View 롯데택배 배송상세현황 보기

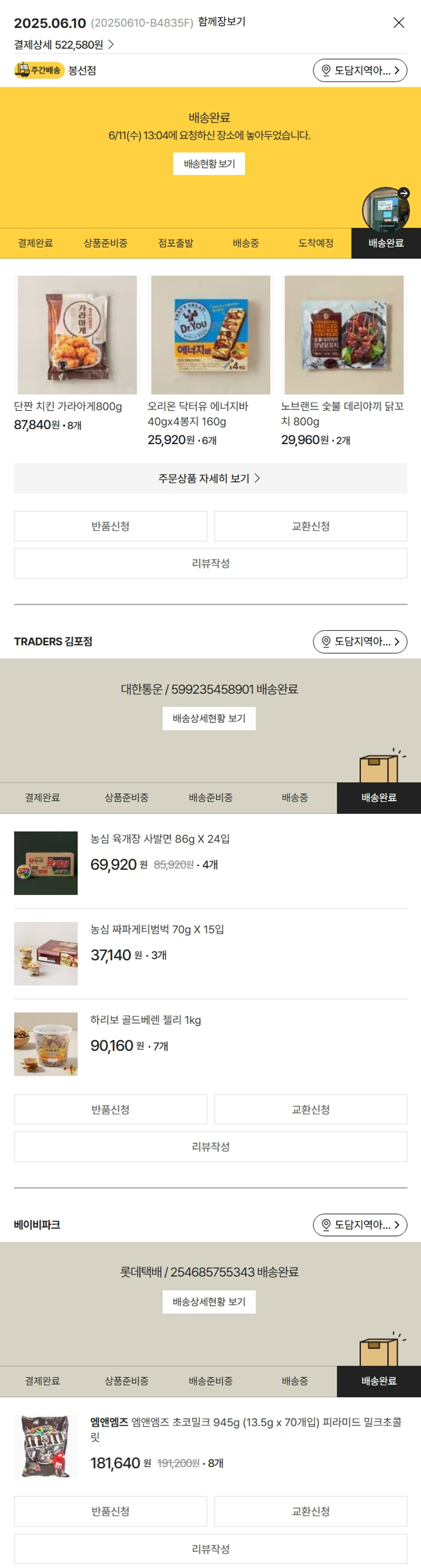pyautogui.click(x=209, y=1302)
